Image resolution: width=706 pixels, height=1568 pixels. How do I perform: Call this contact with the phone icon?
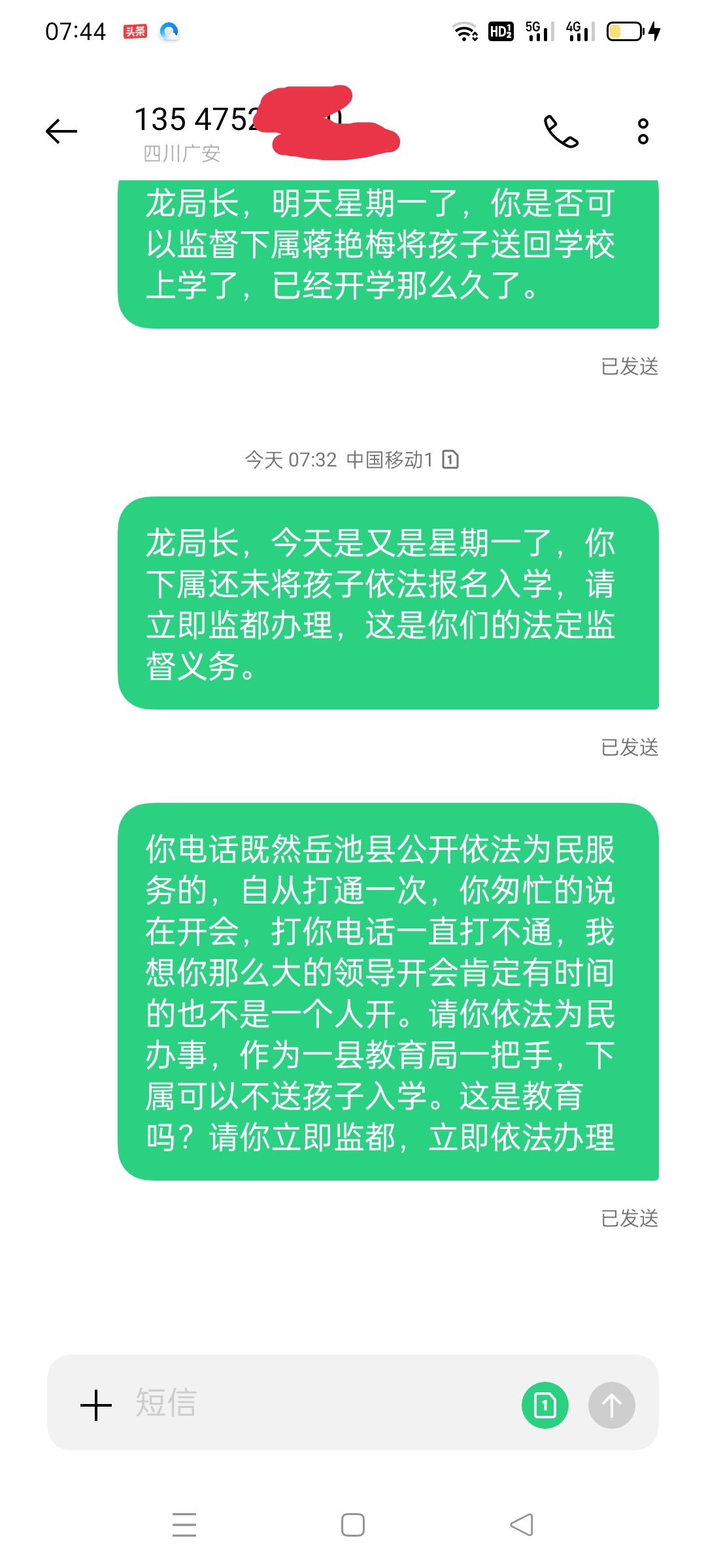point(561,131)
